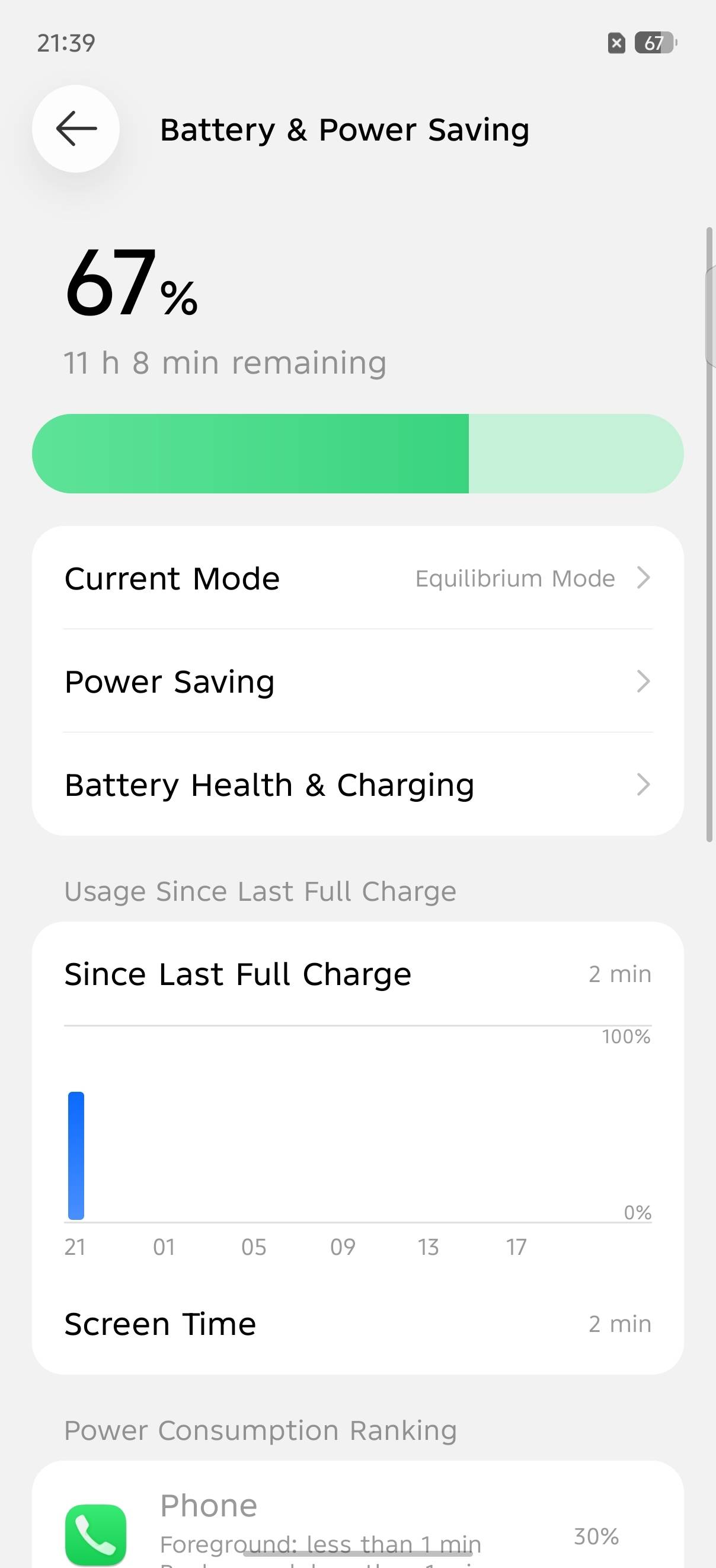Open Current Mode settings
The width and height of the screenshot is (716, 1568).
357,578
